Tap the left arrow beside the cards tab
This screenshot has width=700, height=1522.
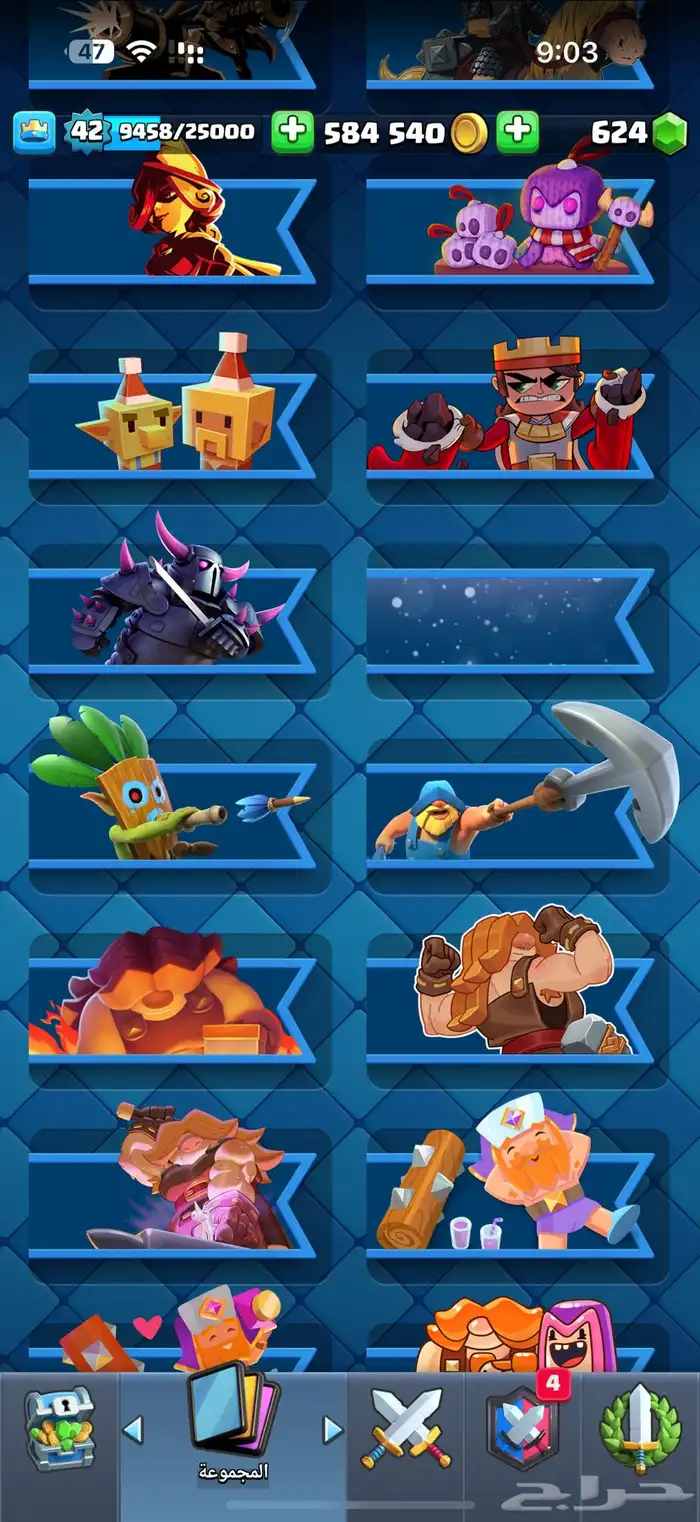(133, 1430)
